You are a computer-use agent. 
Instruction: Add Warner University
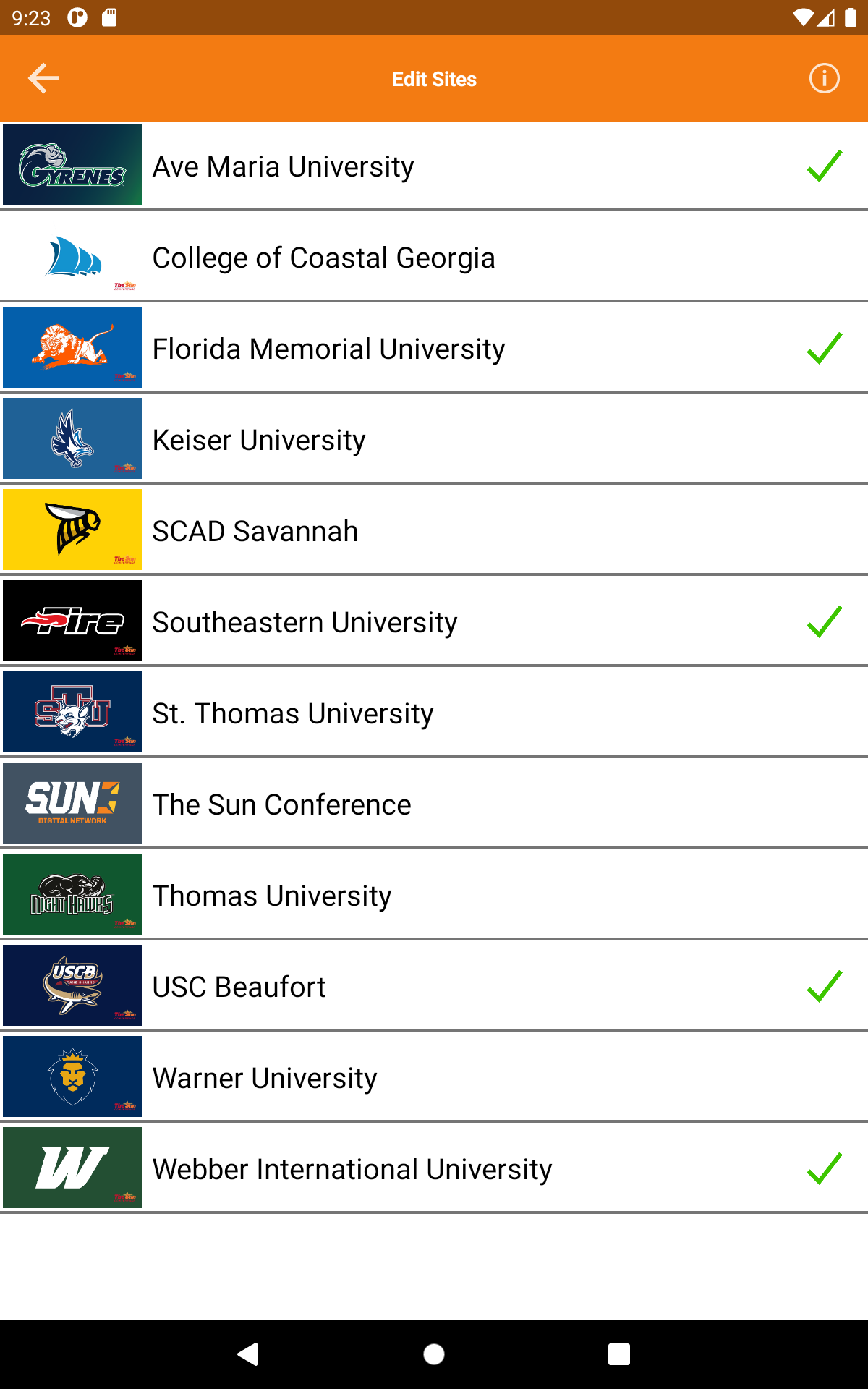pos(434,1078)
